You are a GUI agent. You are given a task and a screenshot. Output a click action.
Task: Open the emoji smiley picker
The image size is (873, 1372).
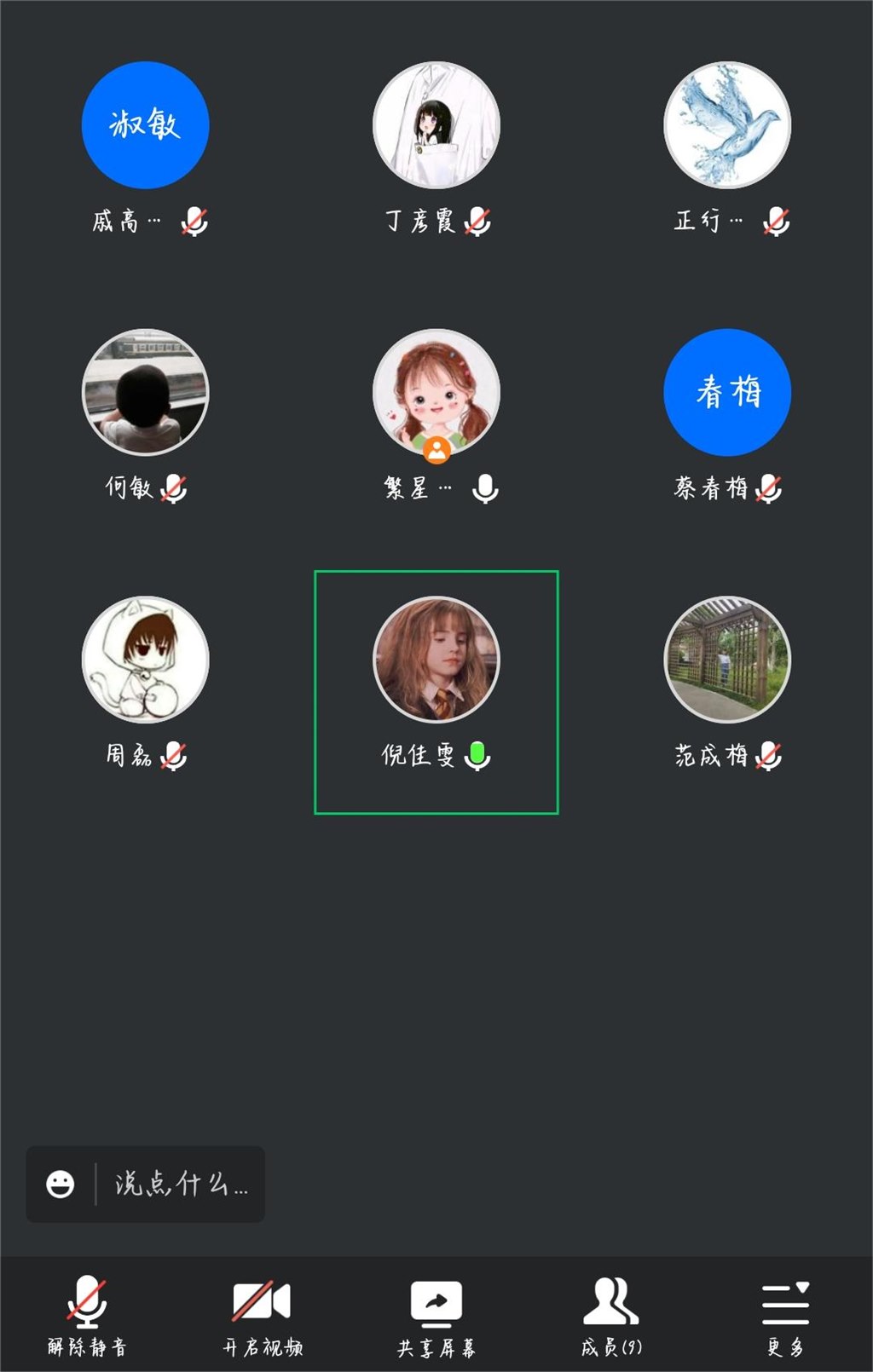(61, 1184)
